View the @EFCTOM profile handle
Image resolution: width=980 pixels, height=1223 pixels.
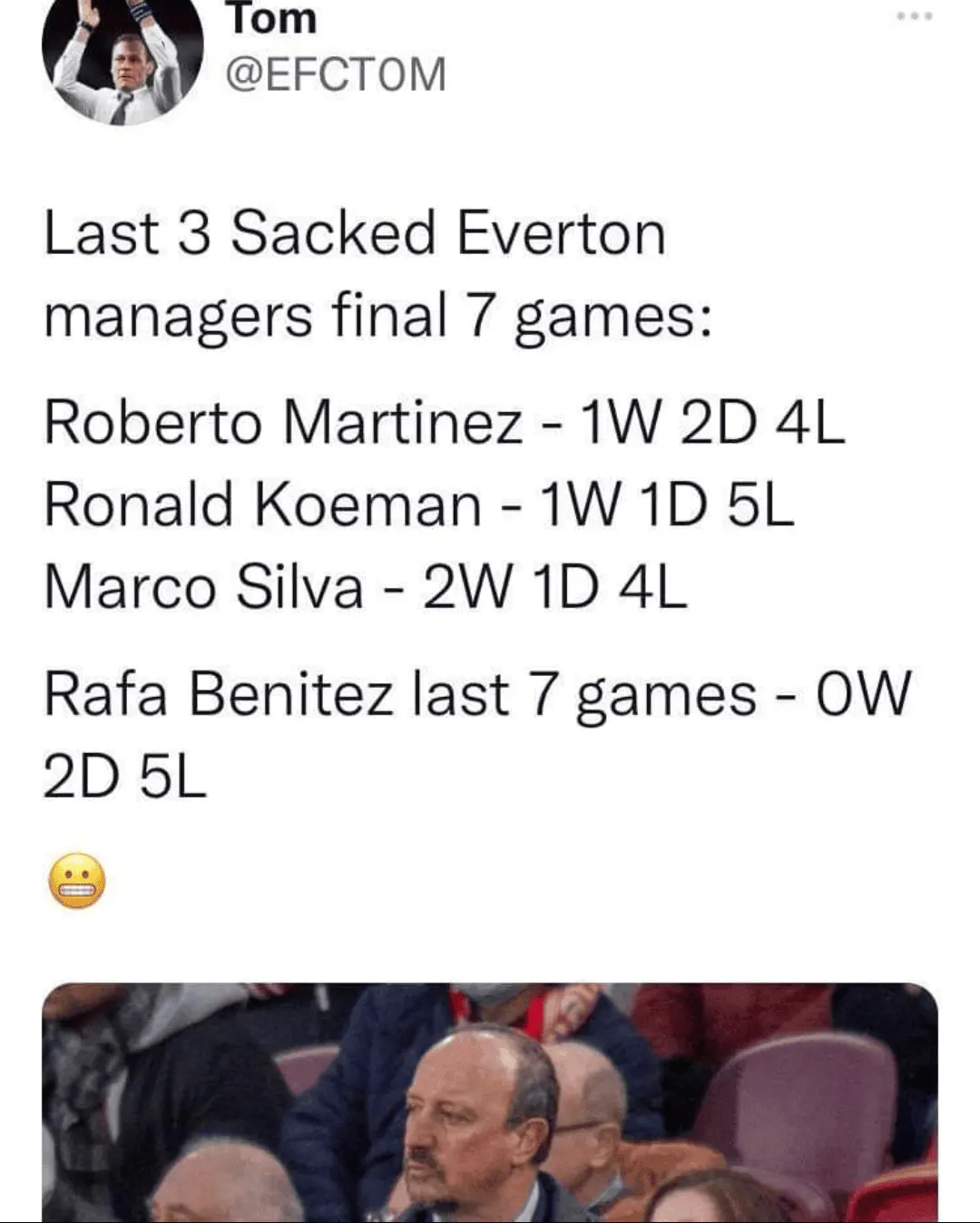coord(336,74)
